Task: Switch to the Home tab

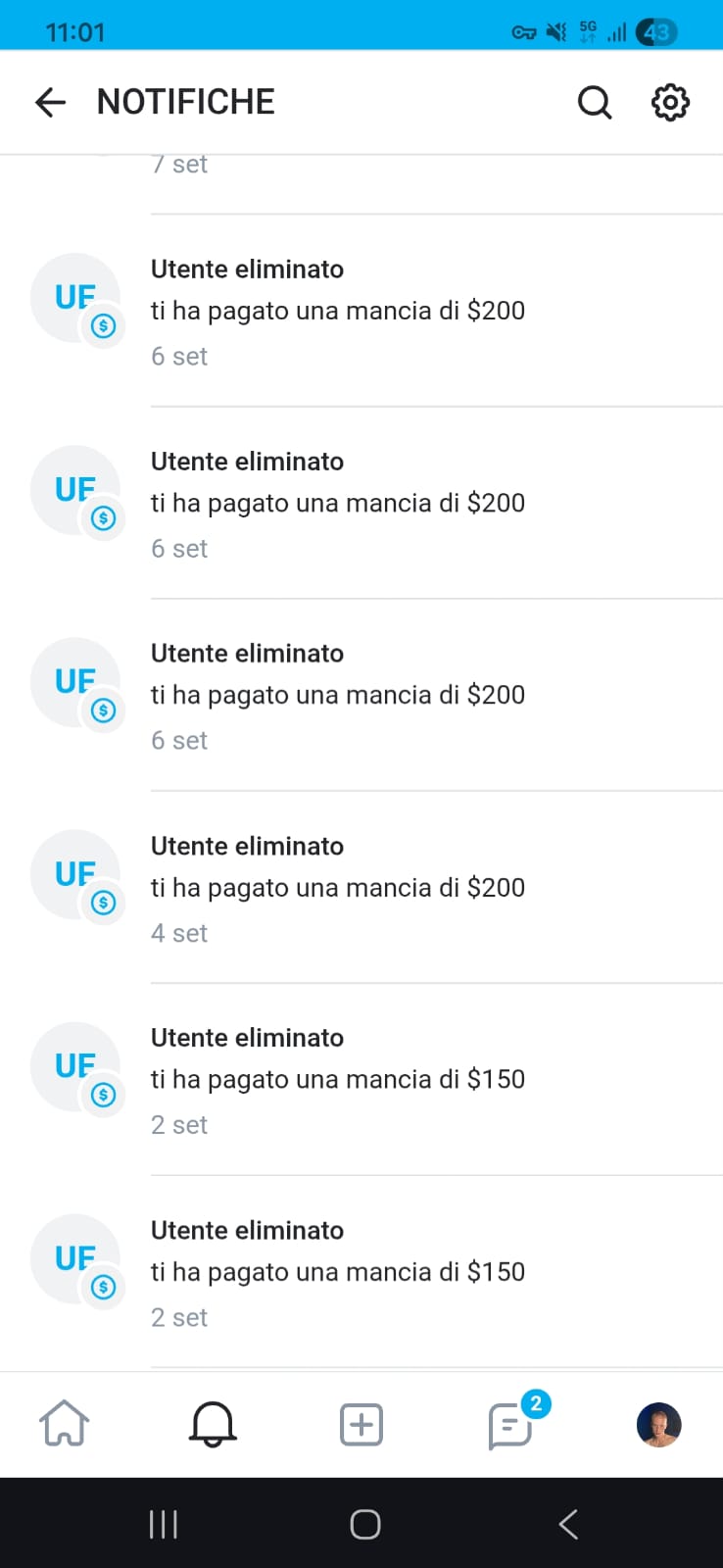Action: click(x=65, y=1424)
